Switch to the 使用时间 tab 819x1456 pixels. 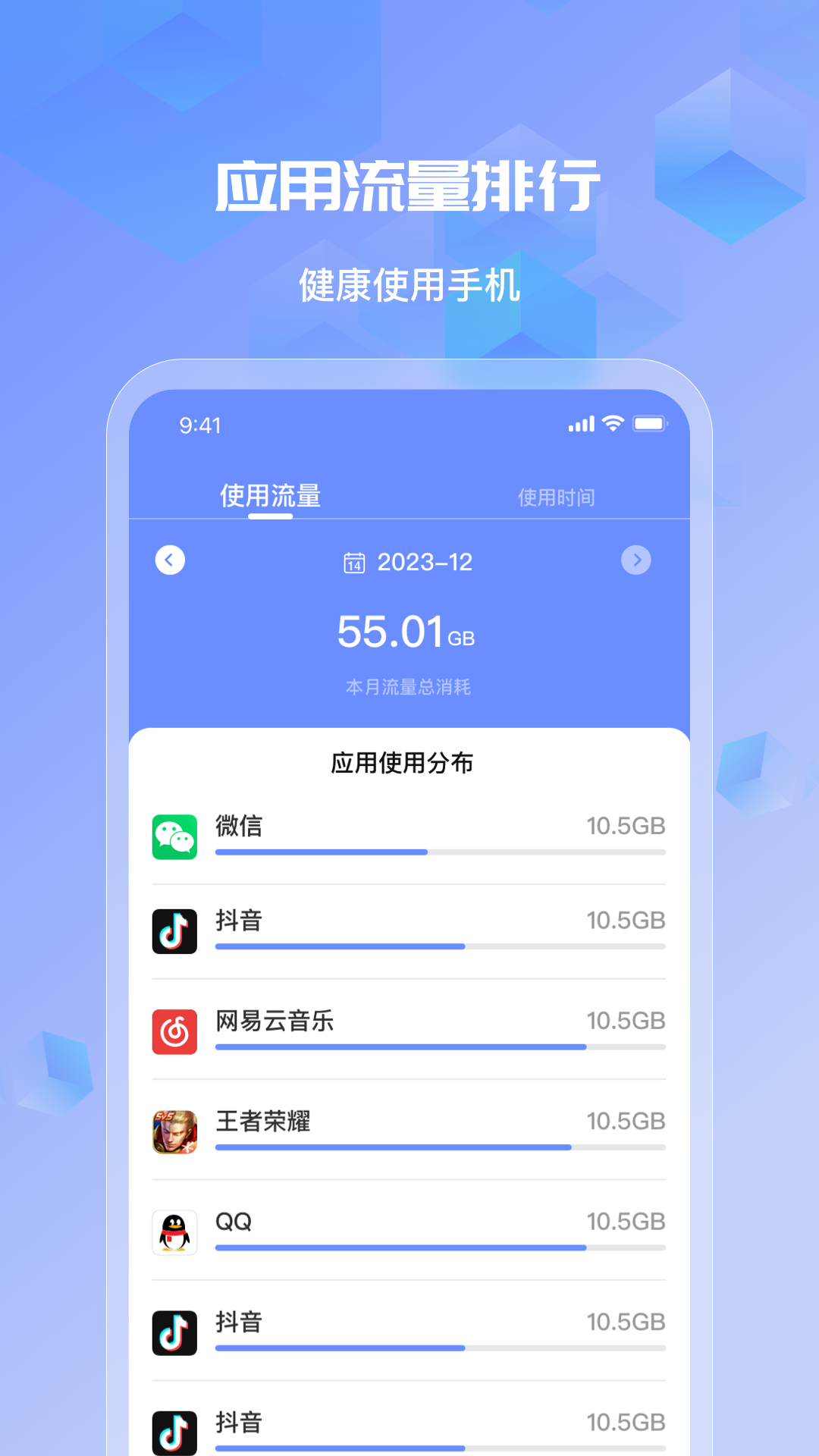pyautogui.click(x=557, y=497)
